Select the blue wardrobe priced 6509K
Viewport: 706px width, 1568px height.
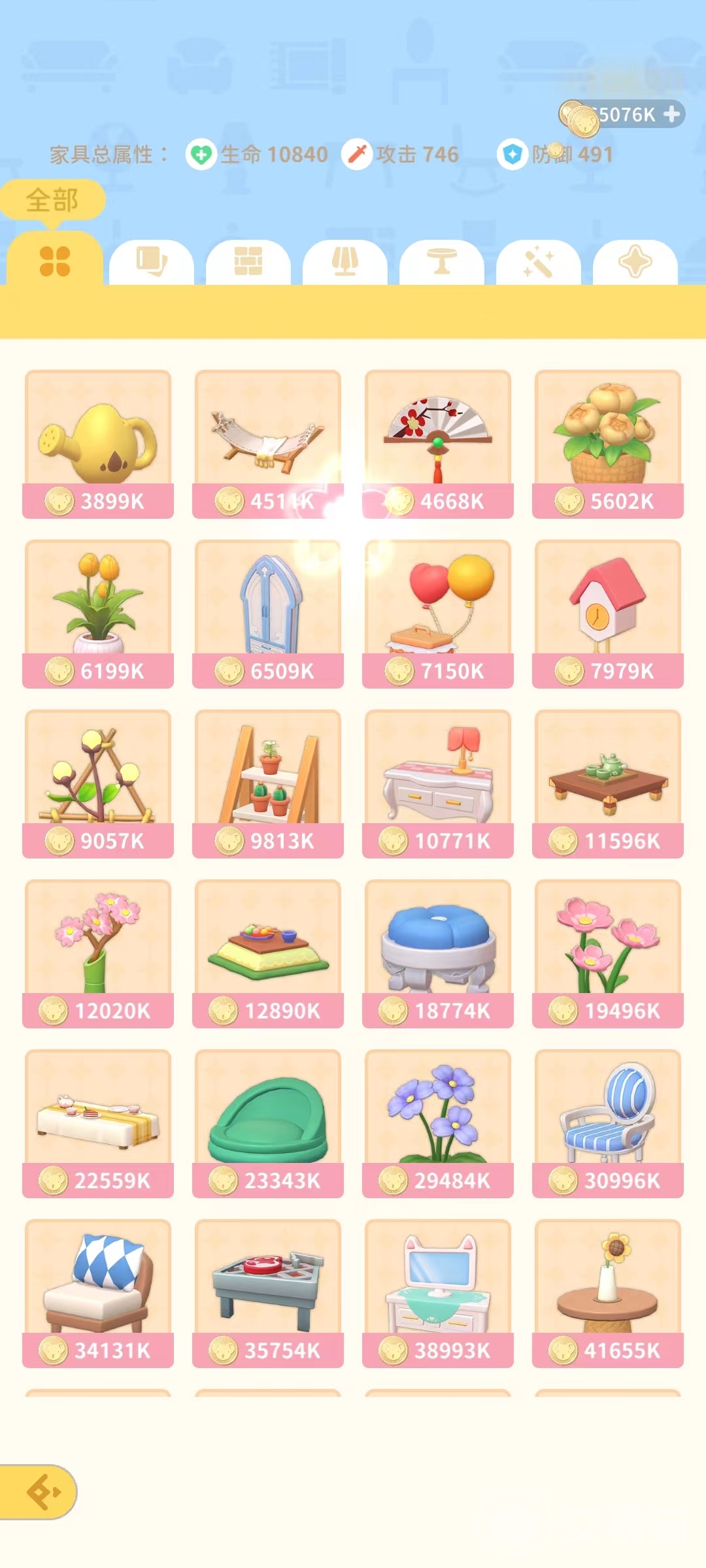268,614
